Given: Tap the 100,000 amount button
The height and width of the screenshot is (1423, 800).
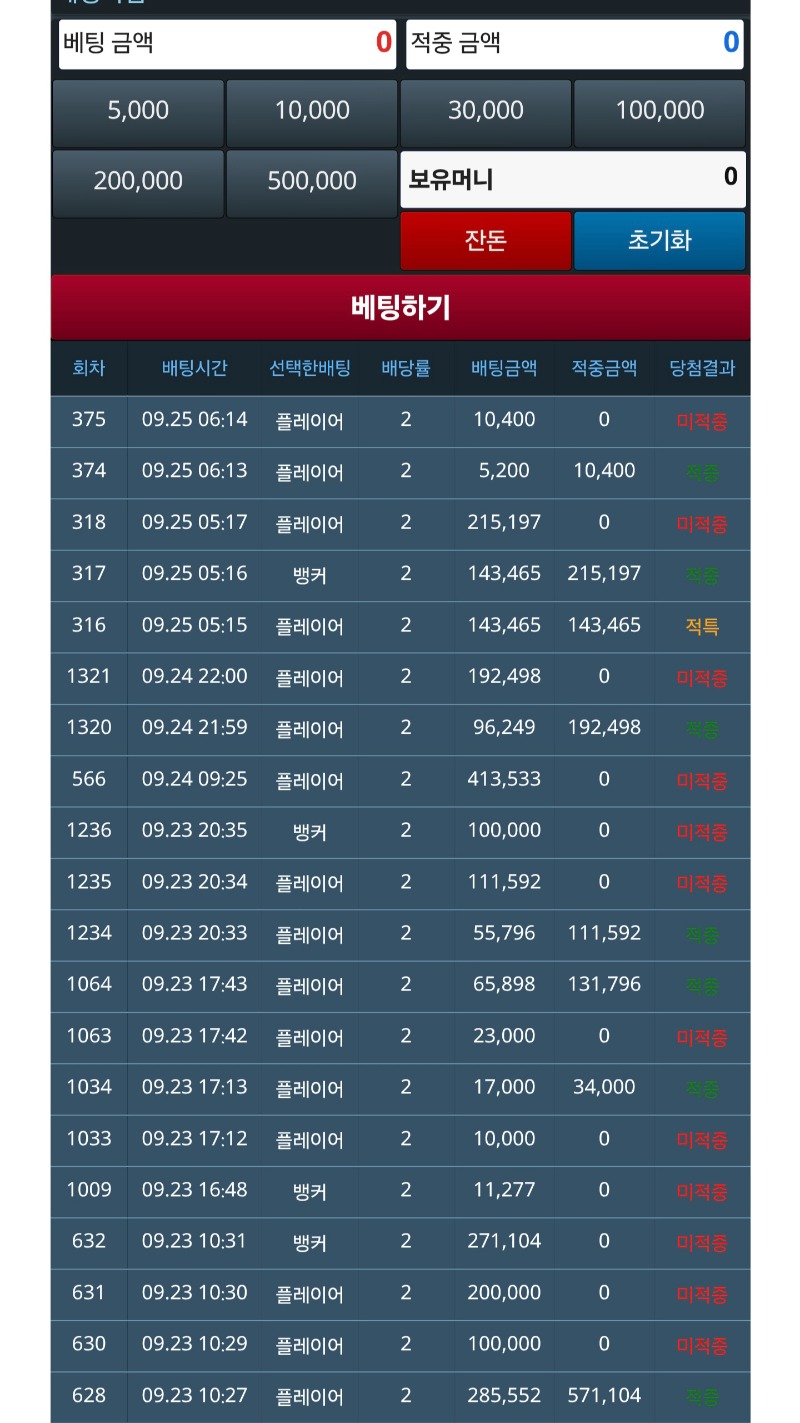Looking at the screenshot, I should 660,113.
